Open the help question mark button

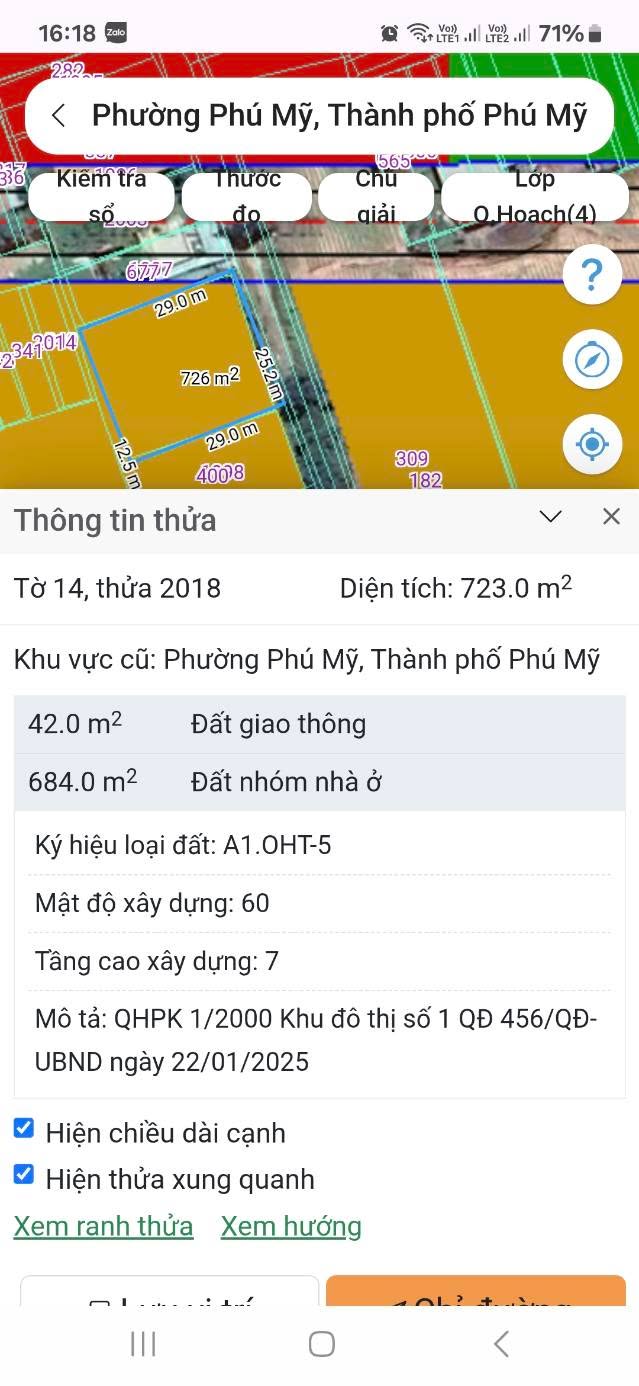click(592, 274)
